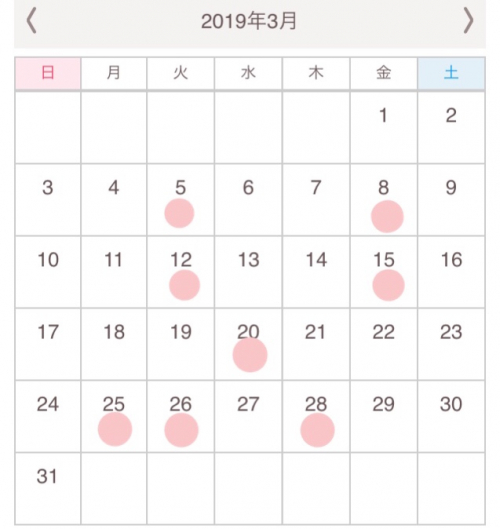Go to the previous month

pos(31,21)
